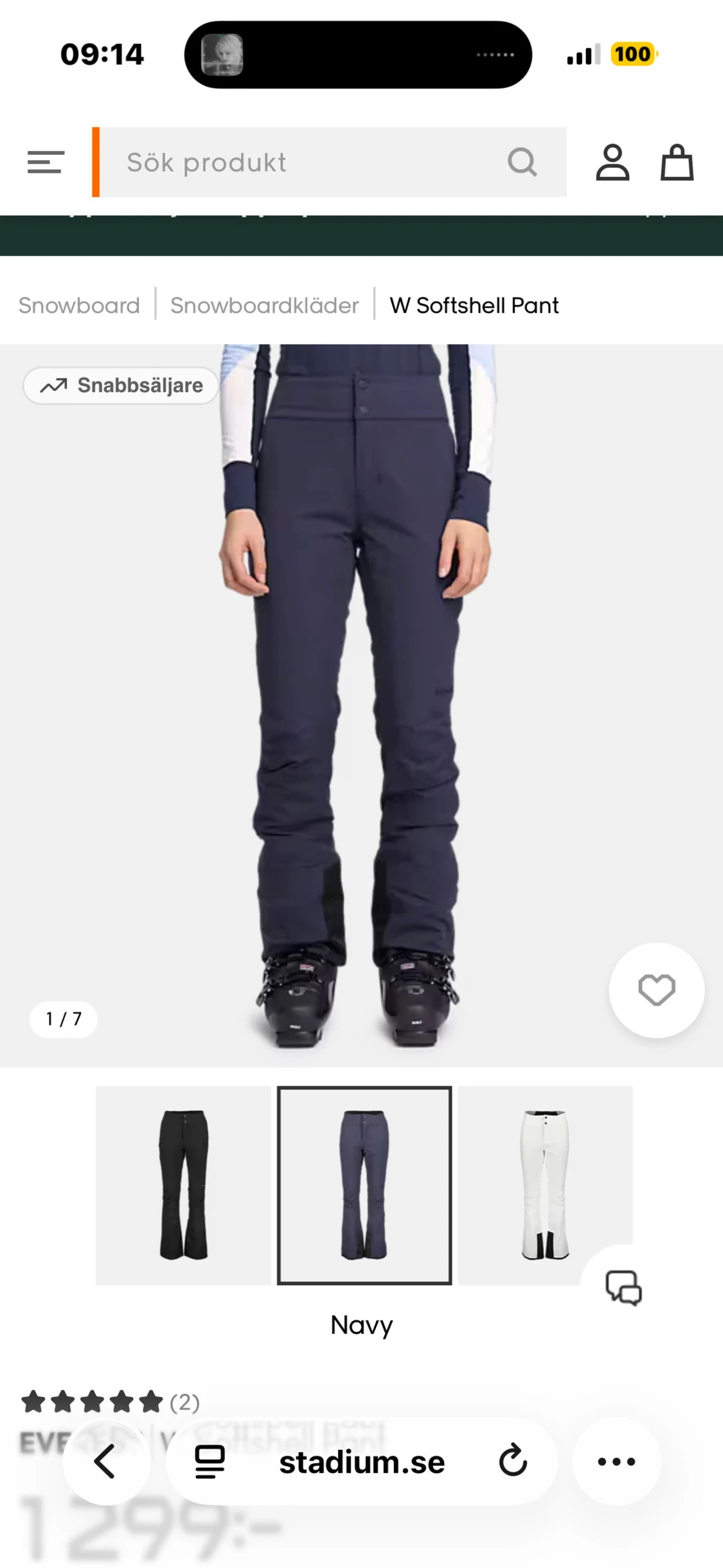Screen dimensions: 723x1568
Task: Click the five-star rating with 2 reviews
Action: tap(96, 1402)
